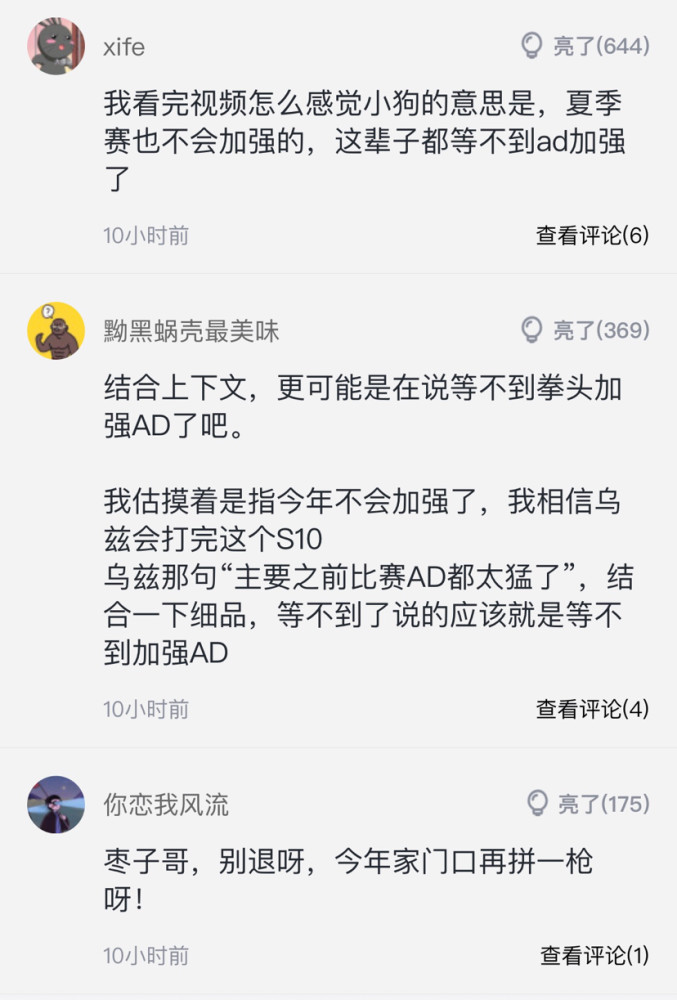The width and height of the screenshot is (677, 1000).
Task: Open xife's profile avatar
Action: 56,46
